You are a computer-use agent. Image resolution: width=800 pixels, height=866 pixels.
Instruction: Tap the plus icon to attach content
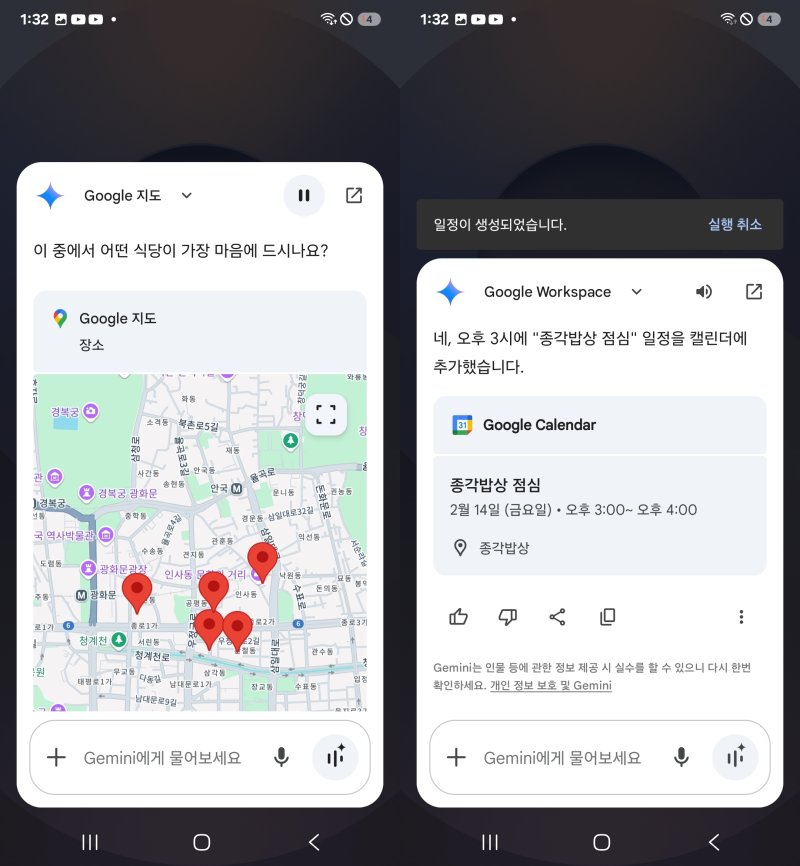[x=57, y=757]
